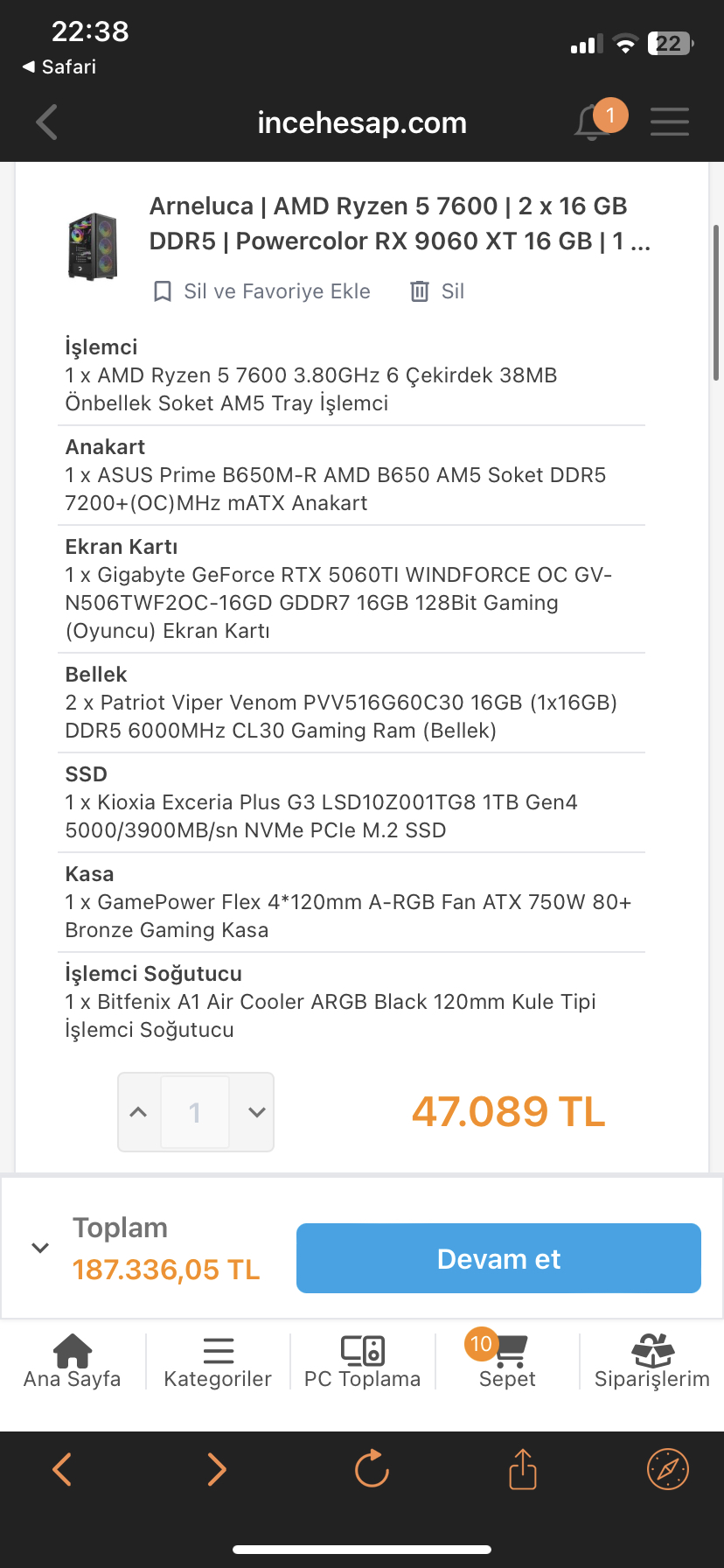Open the notifications bell
The image size is (724, 1568).
point(593,122)
